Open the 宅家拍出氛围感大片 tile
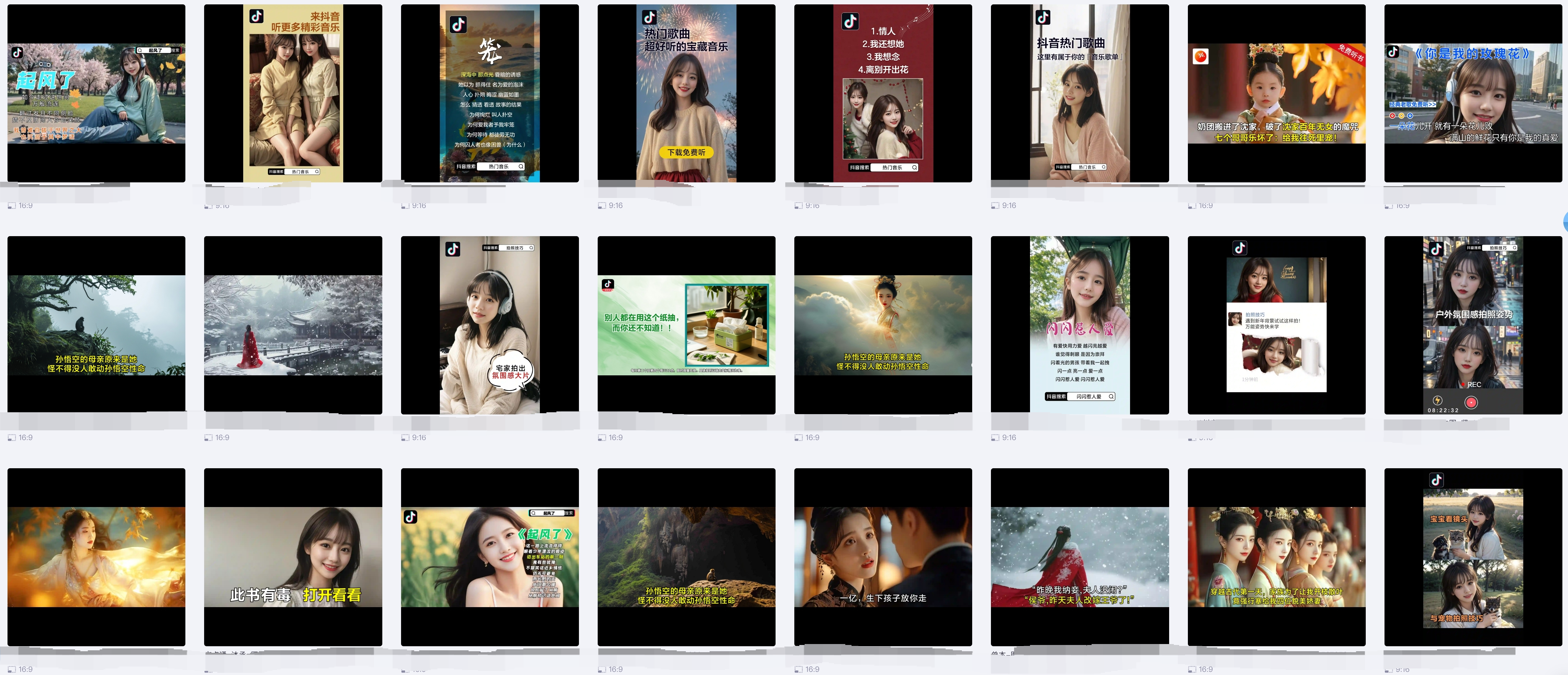The image size is (1568, 675). click(490, 325)
